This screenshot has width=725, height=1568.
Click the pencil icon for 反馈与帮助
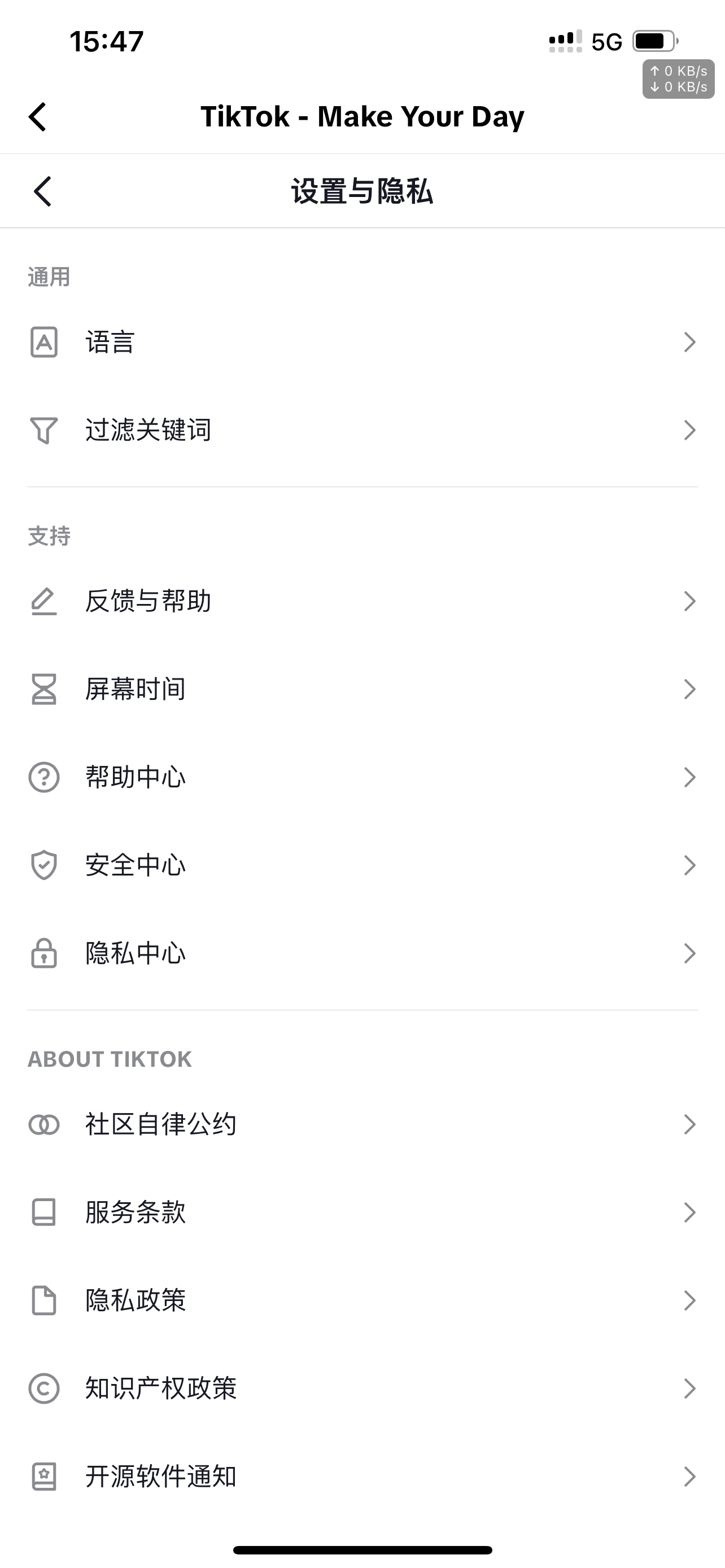(43, 601)
